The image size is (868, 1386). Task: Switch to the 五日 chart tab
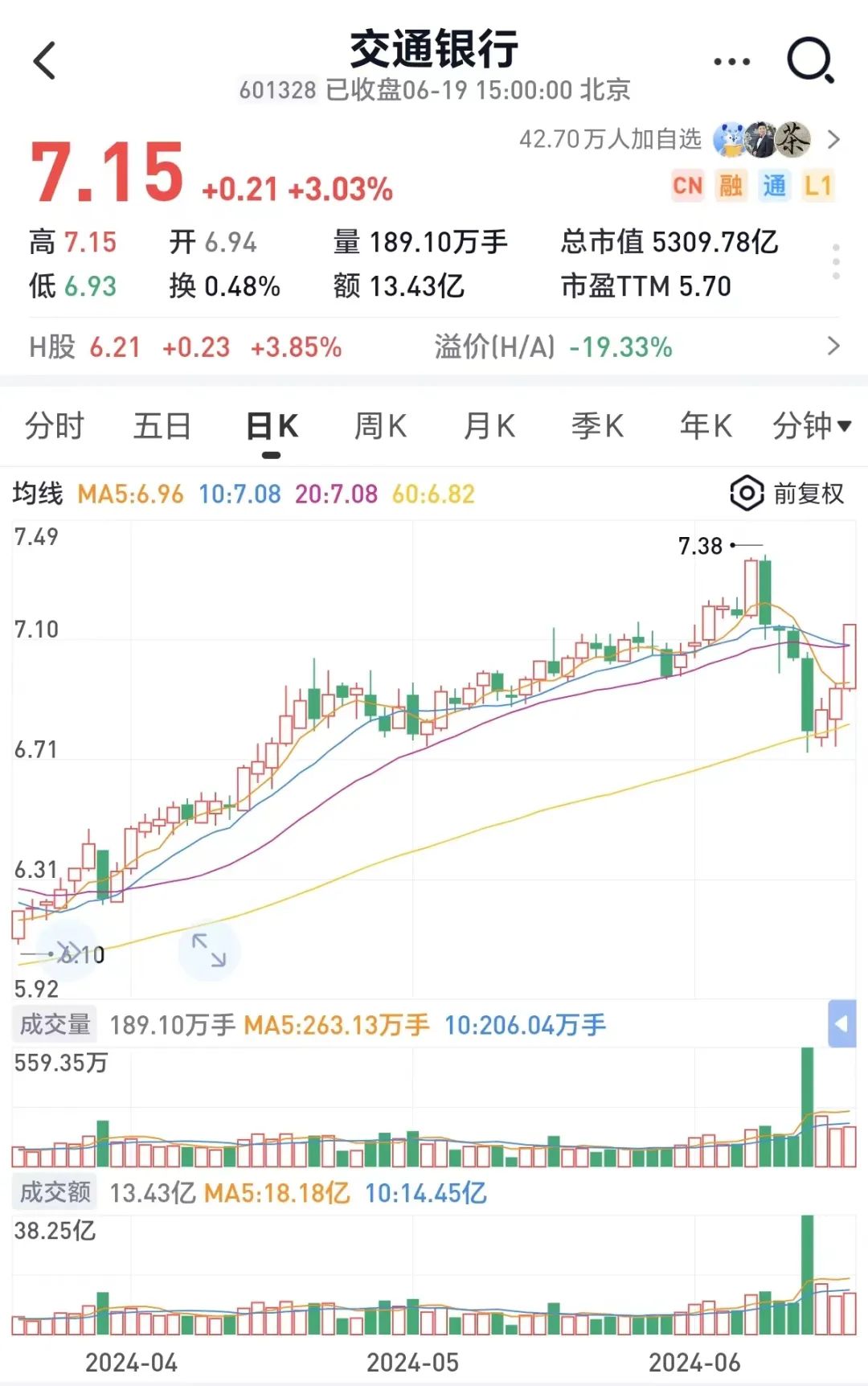(162, 426)
